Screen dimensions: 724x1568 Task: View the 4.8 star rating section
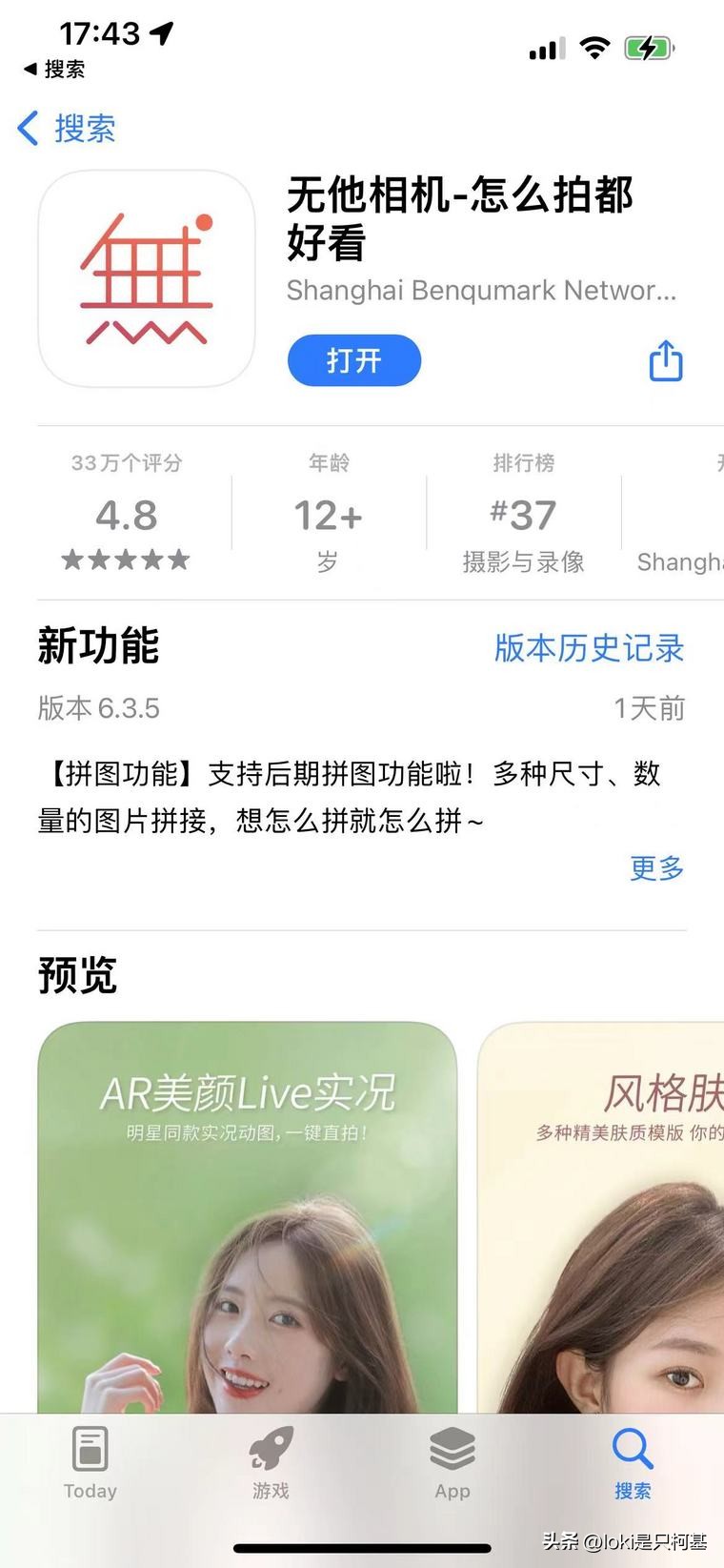click(x=125, y=516)
